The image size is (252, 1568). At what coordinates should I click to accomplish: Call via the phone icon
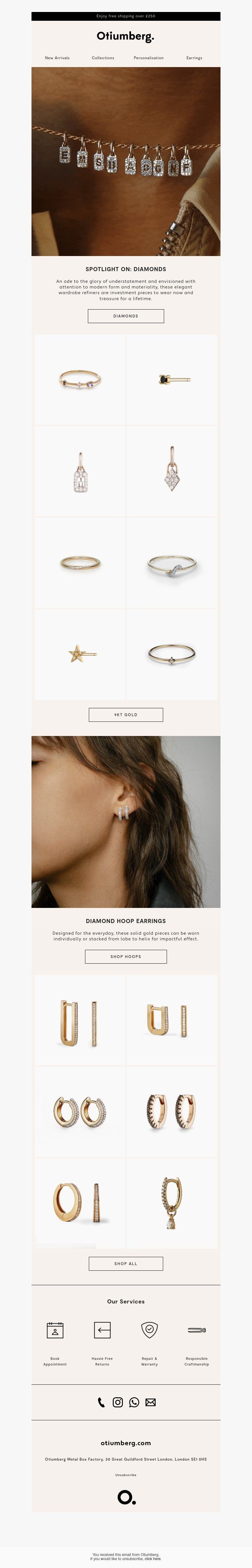(101, 1402)
